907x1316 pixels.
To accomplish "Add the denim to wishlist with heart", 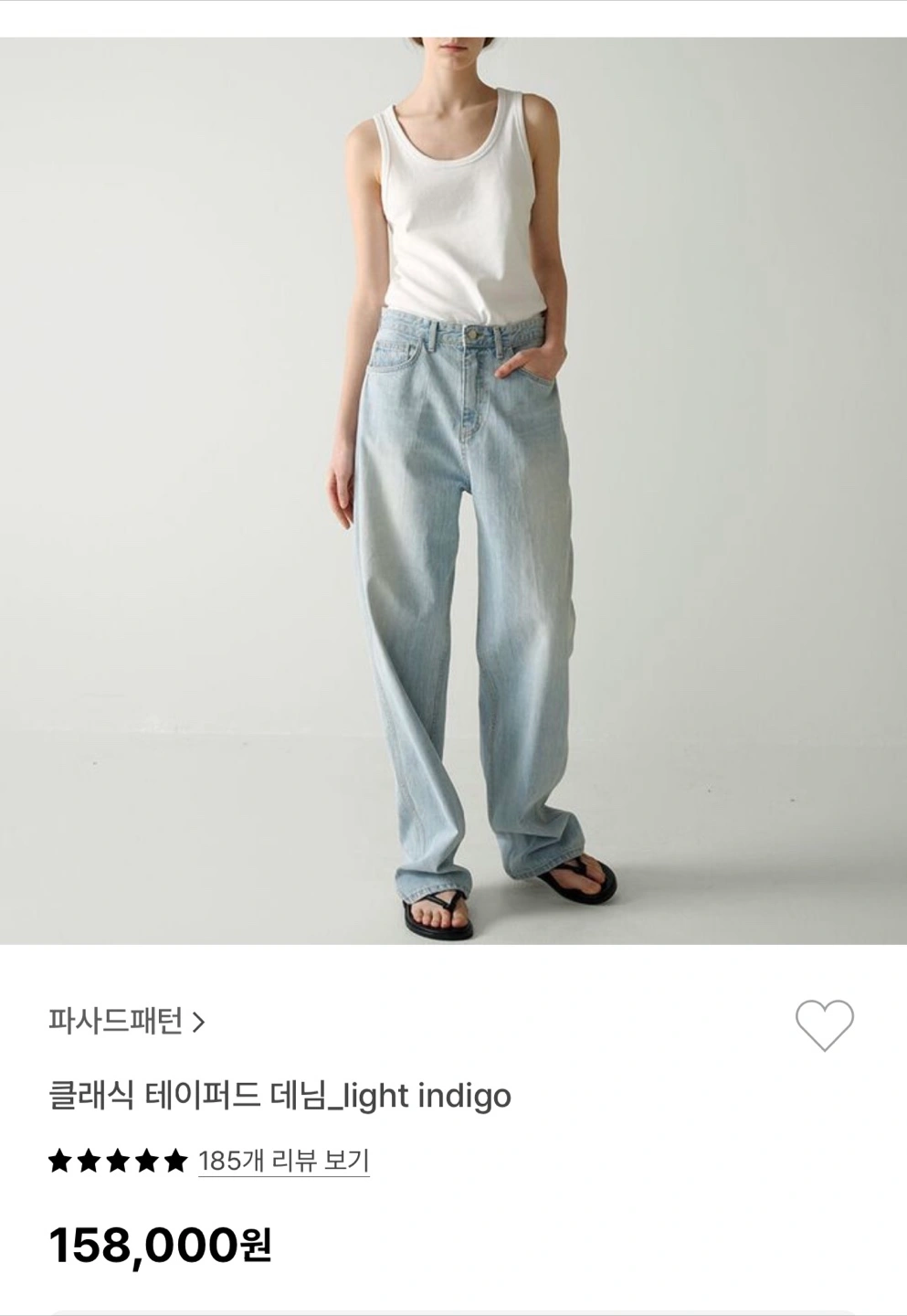I will point(824,1024).
